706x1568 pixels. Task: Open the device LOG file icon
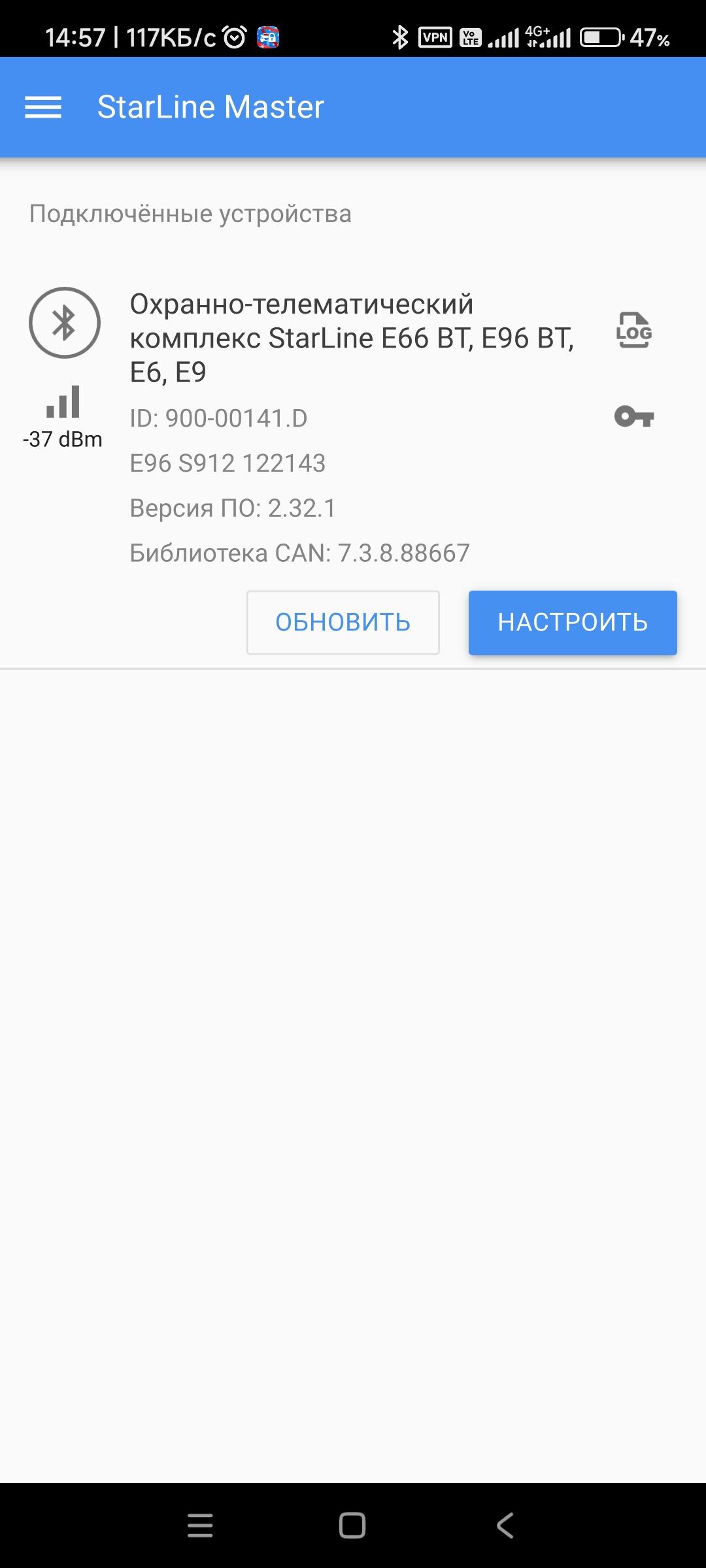coord(633,330)
